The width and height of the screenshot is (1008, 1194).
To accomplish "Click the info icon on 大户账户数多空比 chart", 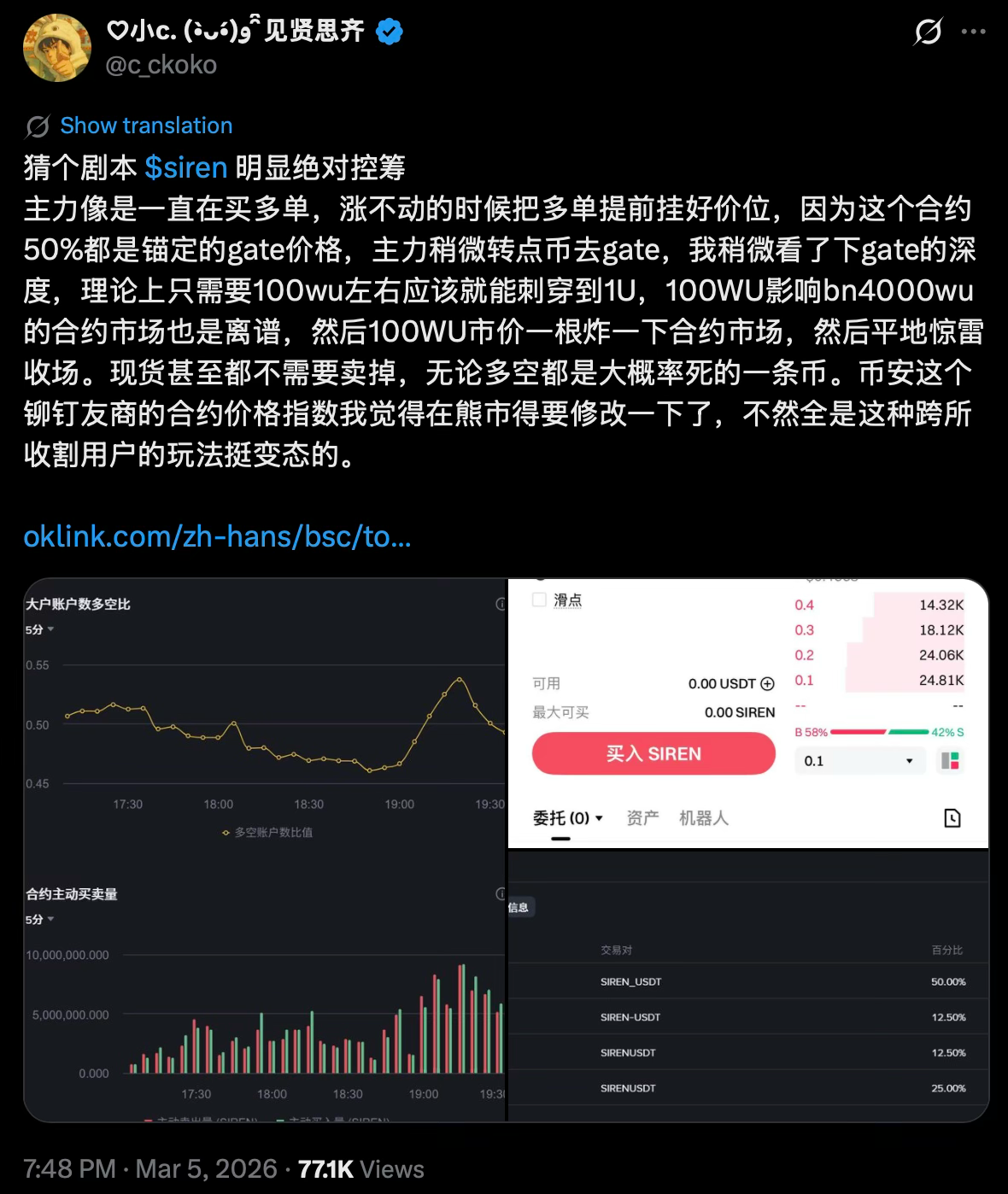I will (501, 602).
